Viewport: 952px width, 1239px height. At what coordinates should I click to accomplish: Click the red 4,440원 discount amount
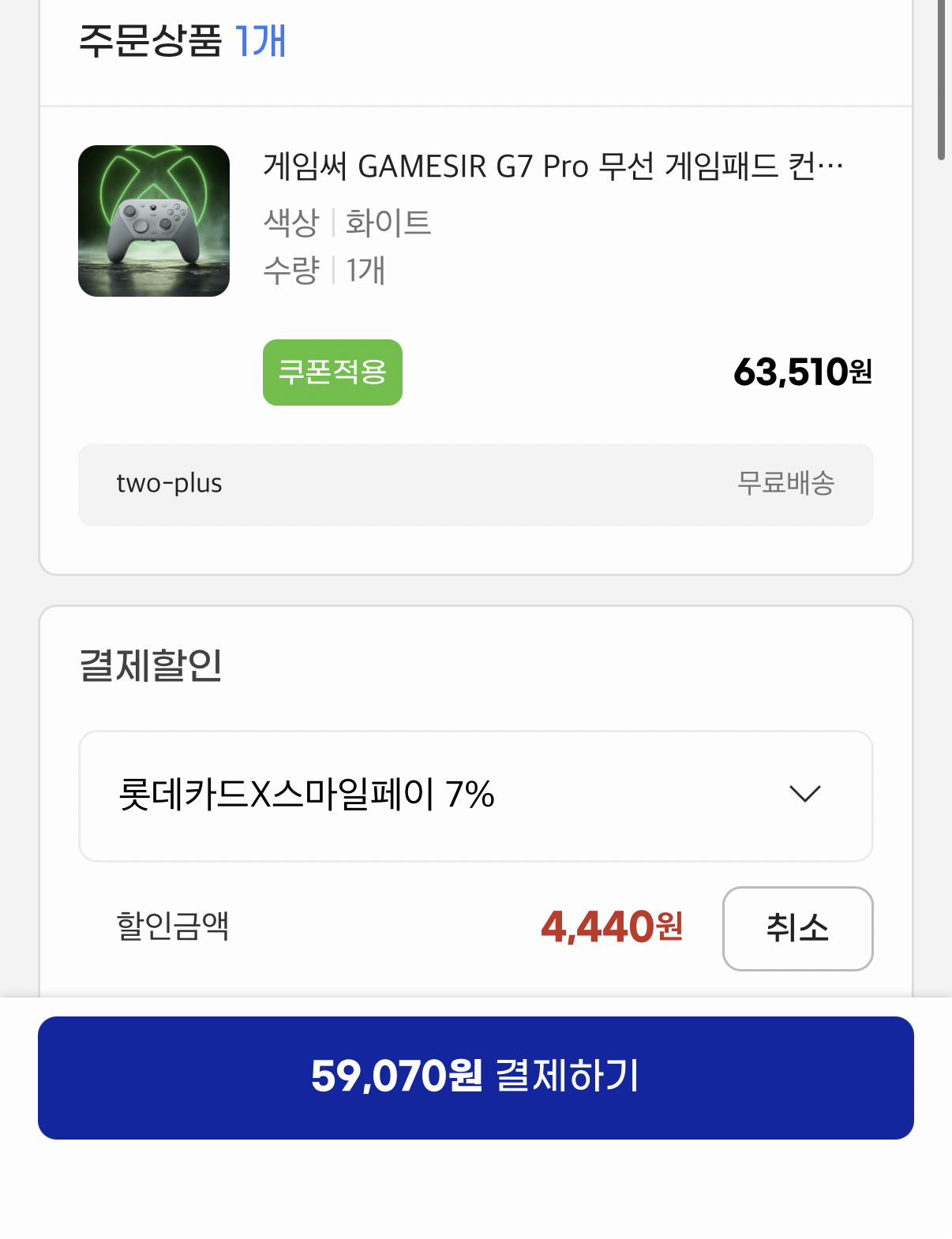613,929
